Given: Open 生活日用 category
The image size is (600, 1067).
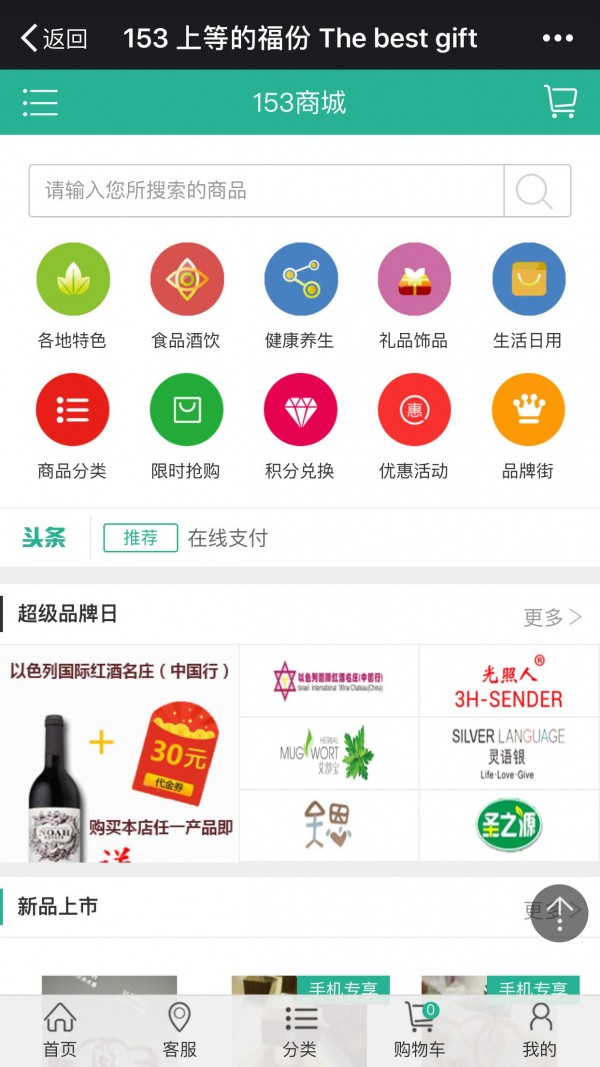Looking at the screenshot, I should (x=528, y=280).
